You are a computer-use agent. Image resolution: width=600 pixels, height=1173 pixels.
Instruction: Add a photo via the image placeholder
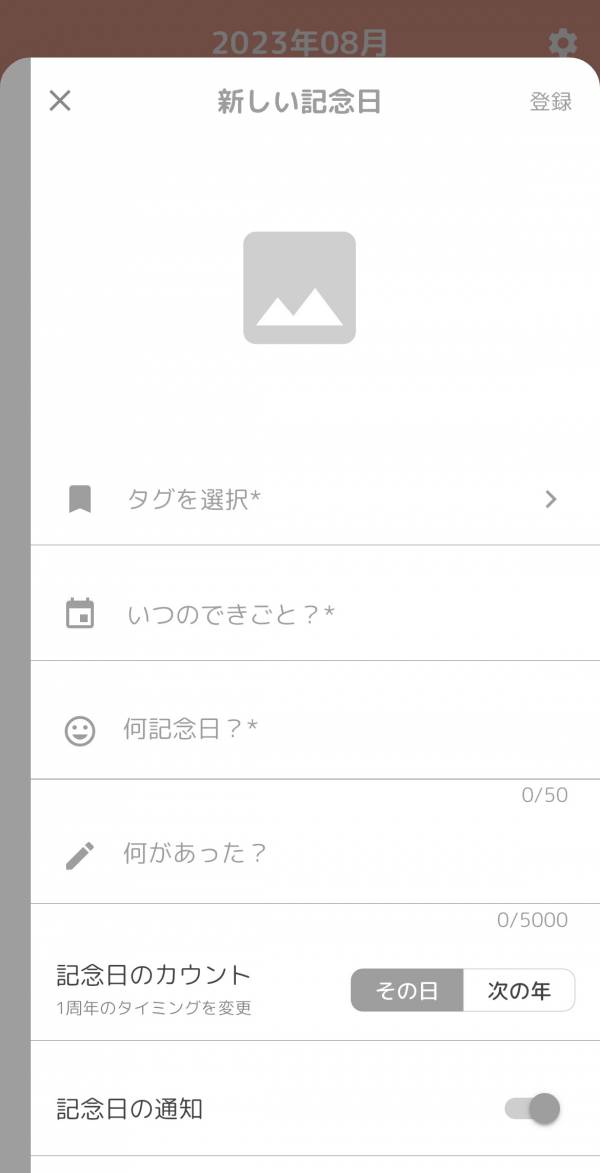point(299,288)
